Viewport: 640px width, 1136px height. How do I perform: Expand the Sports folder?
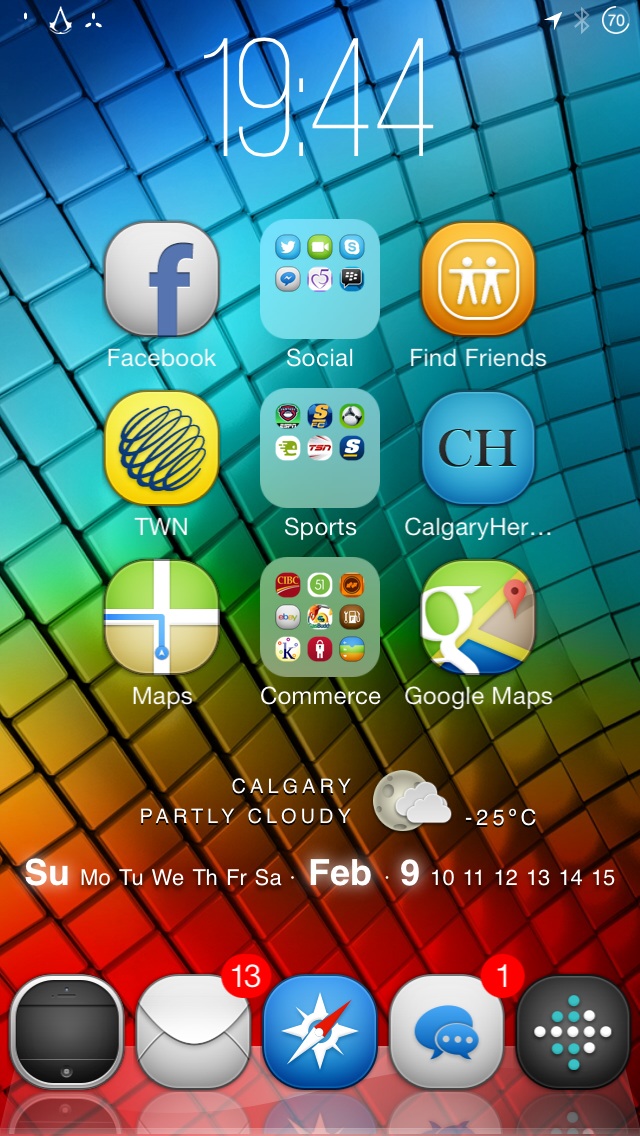tap(320, 448)
